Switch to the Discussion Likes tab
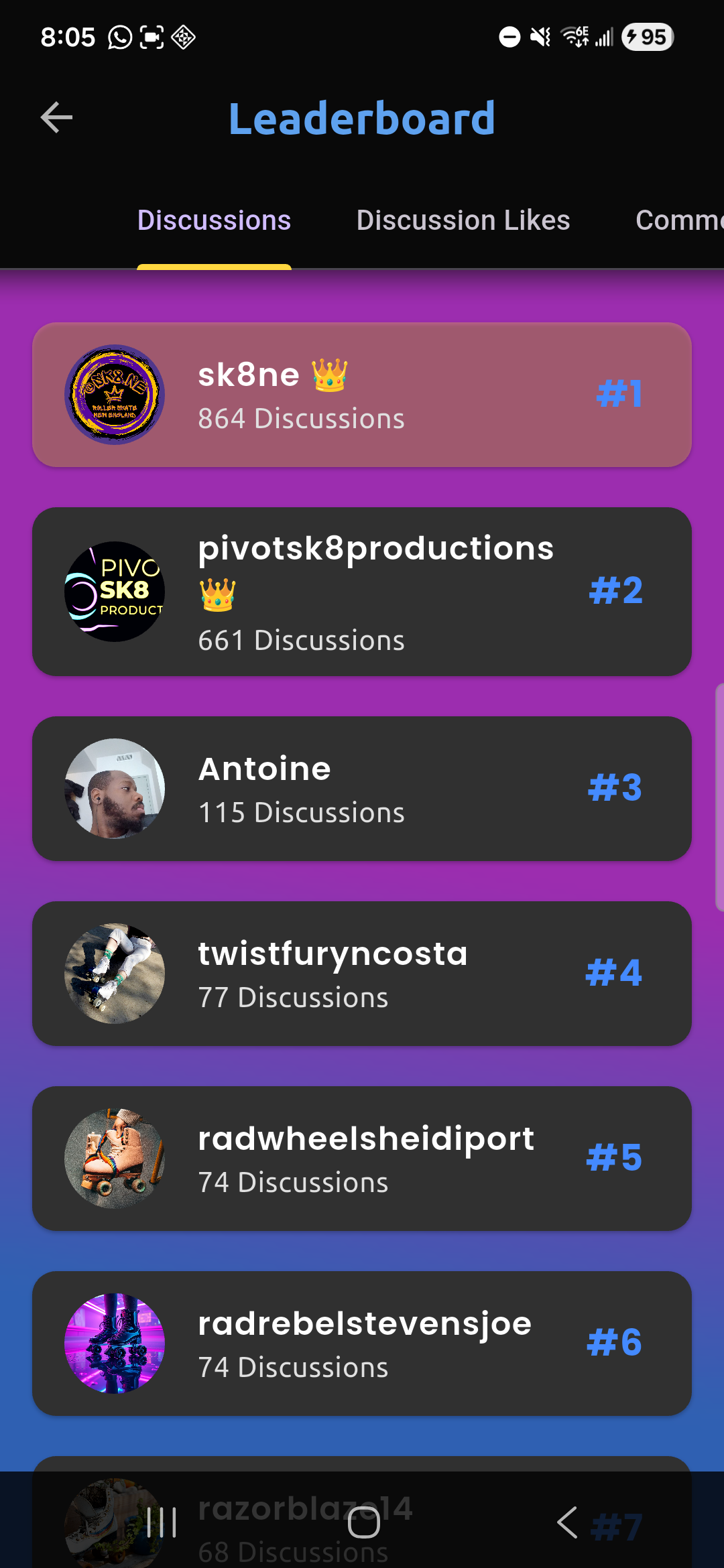The image size is (724, 1568). click(x=463, y=219)
